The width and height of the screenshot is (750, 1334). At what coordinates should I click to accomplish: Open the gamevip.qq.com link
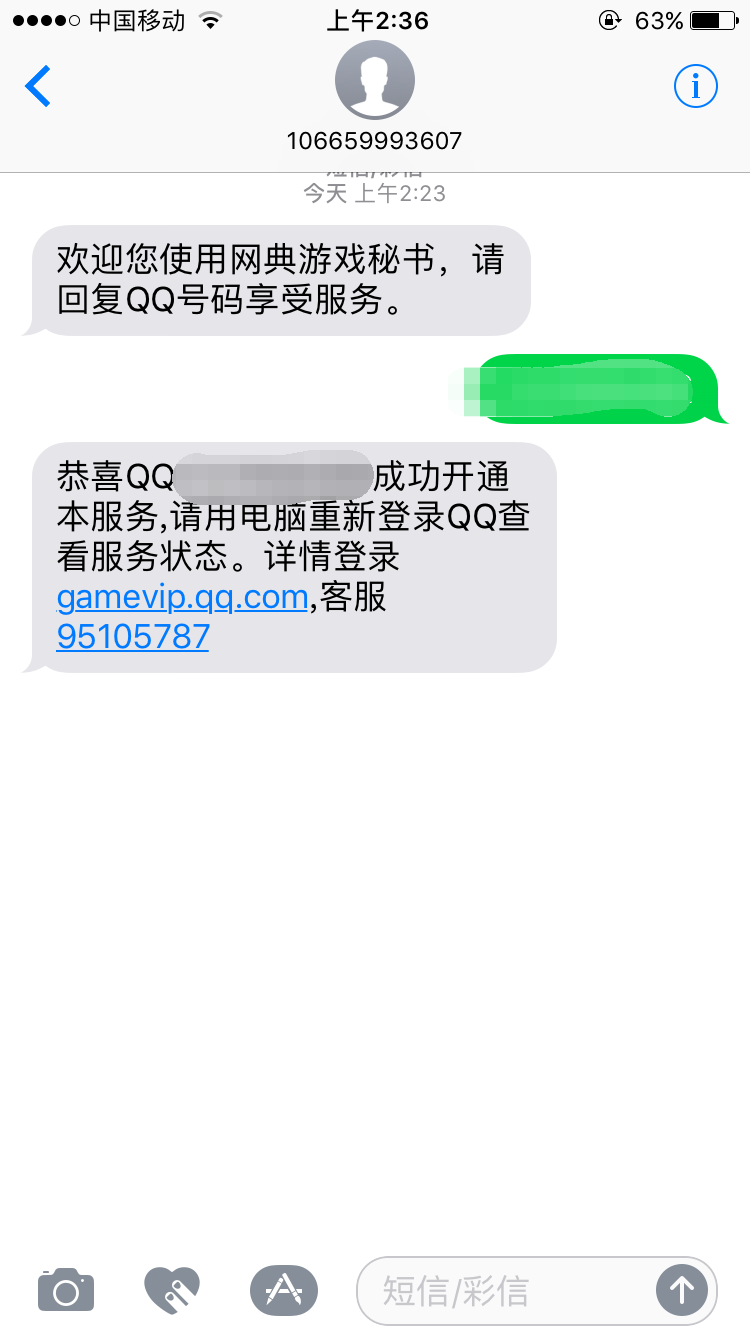[x=182, y=598]
